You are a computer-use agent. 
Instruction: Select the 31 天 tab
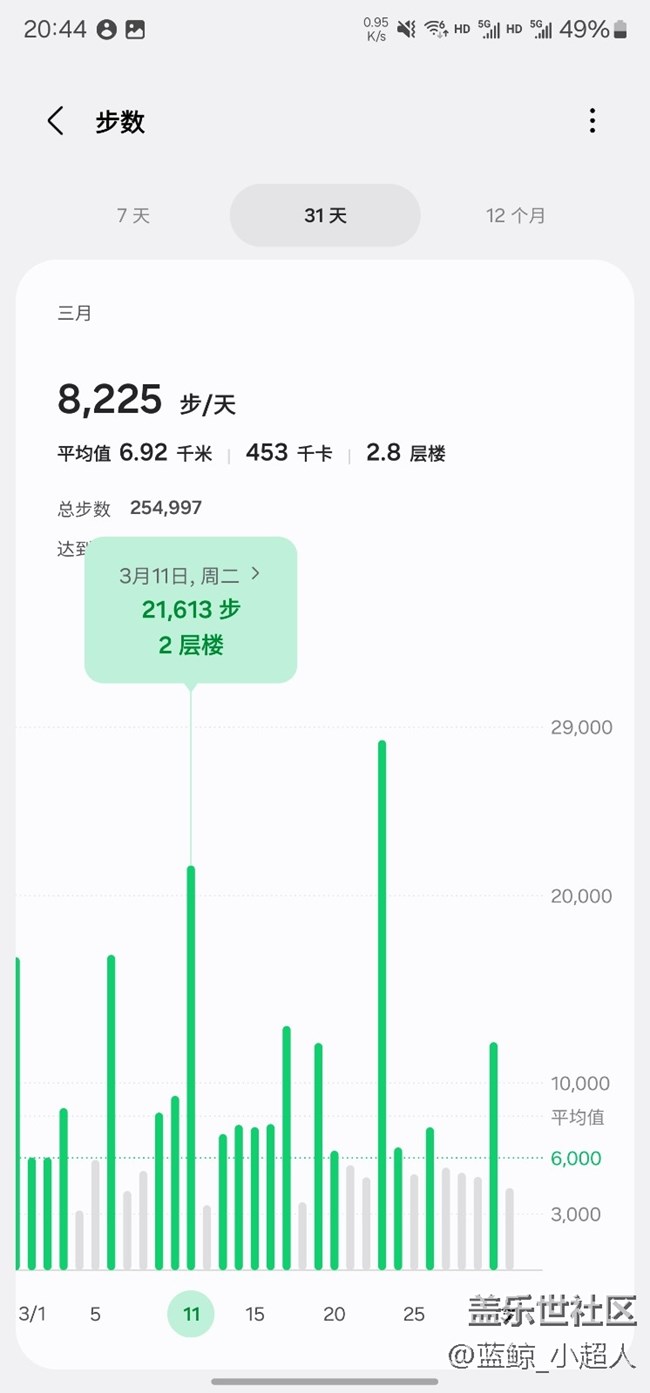(325, 215)
